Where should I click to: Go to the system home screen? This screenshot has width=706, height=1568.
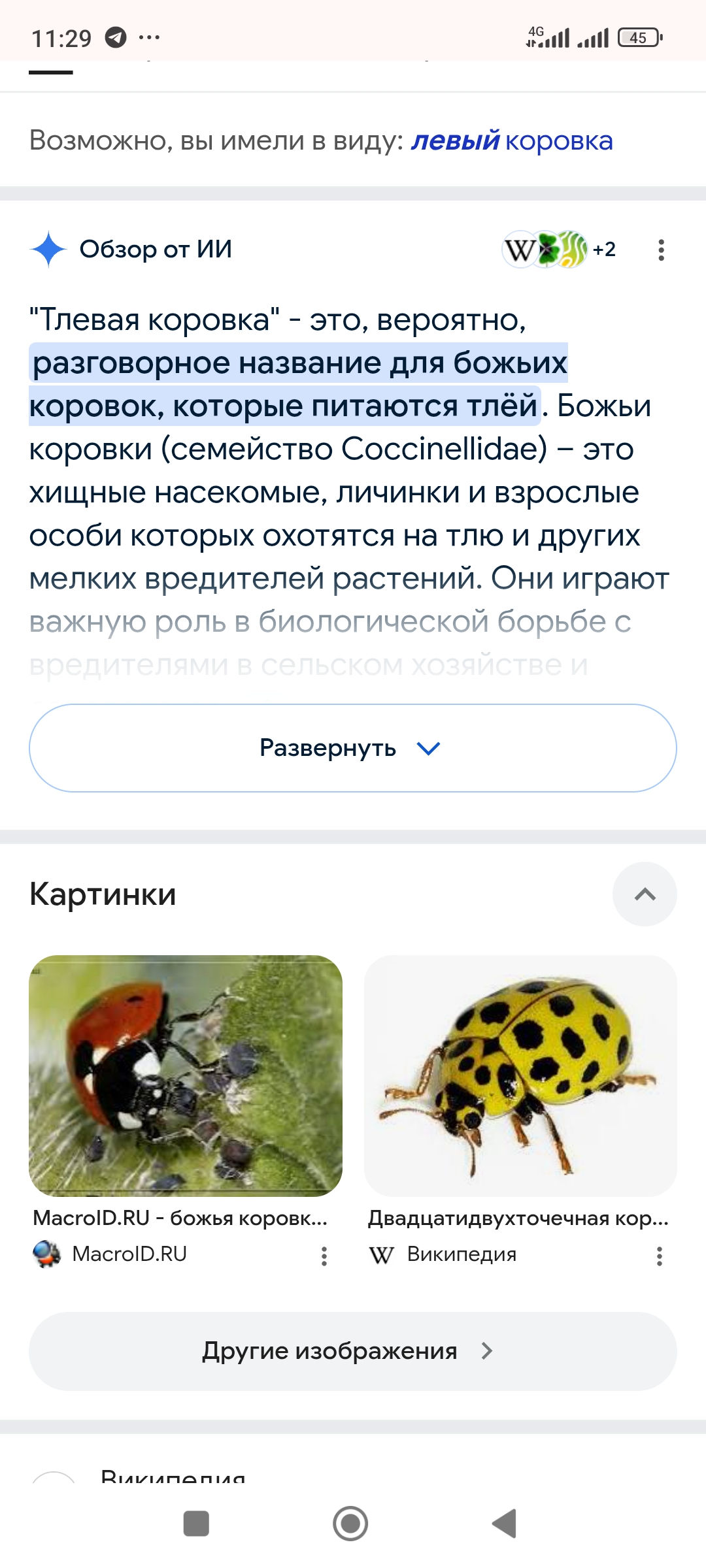(x=350, y=1524)
